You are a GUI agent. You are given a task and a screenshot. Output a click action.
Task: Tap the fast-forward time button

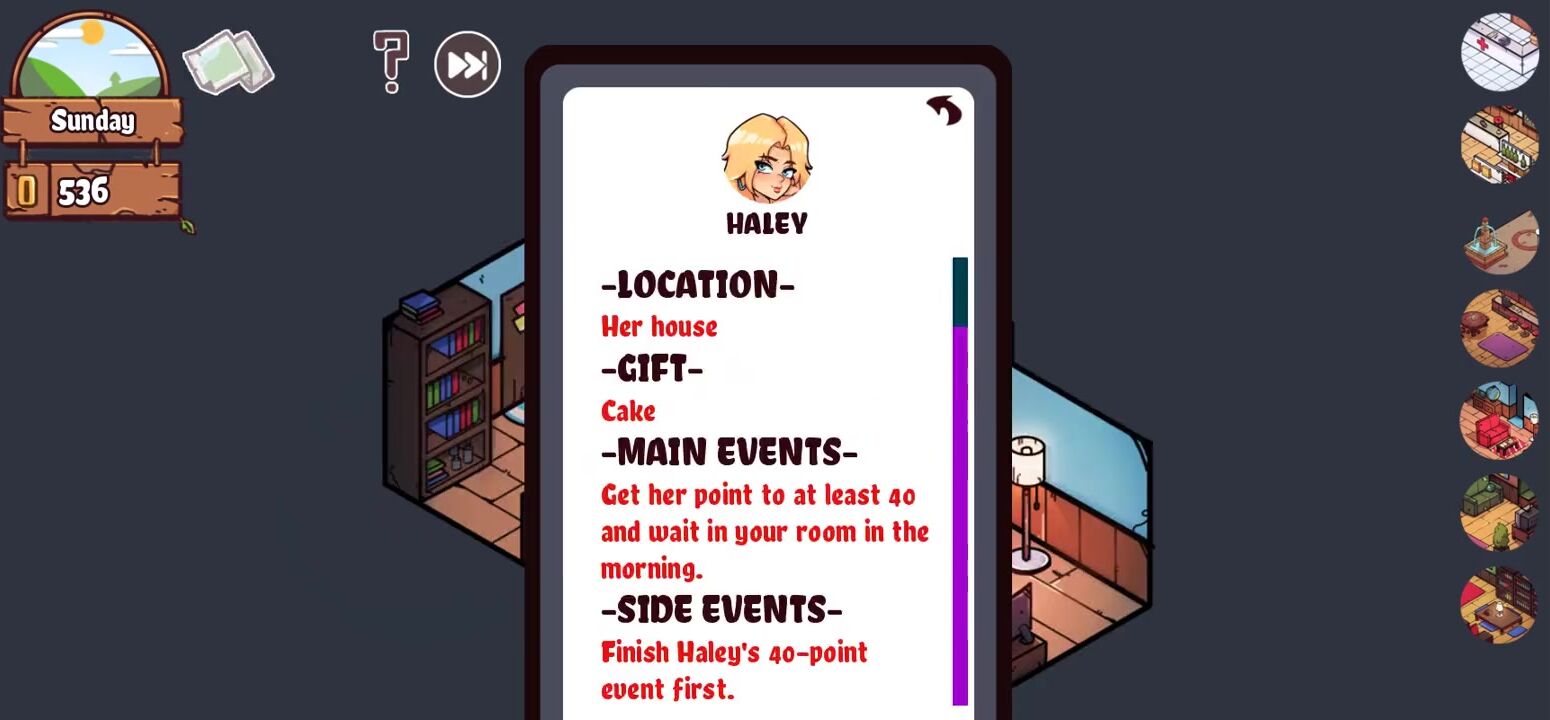467,65
